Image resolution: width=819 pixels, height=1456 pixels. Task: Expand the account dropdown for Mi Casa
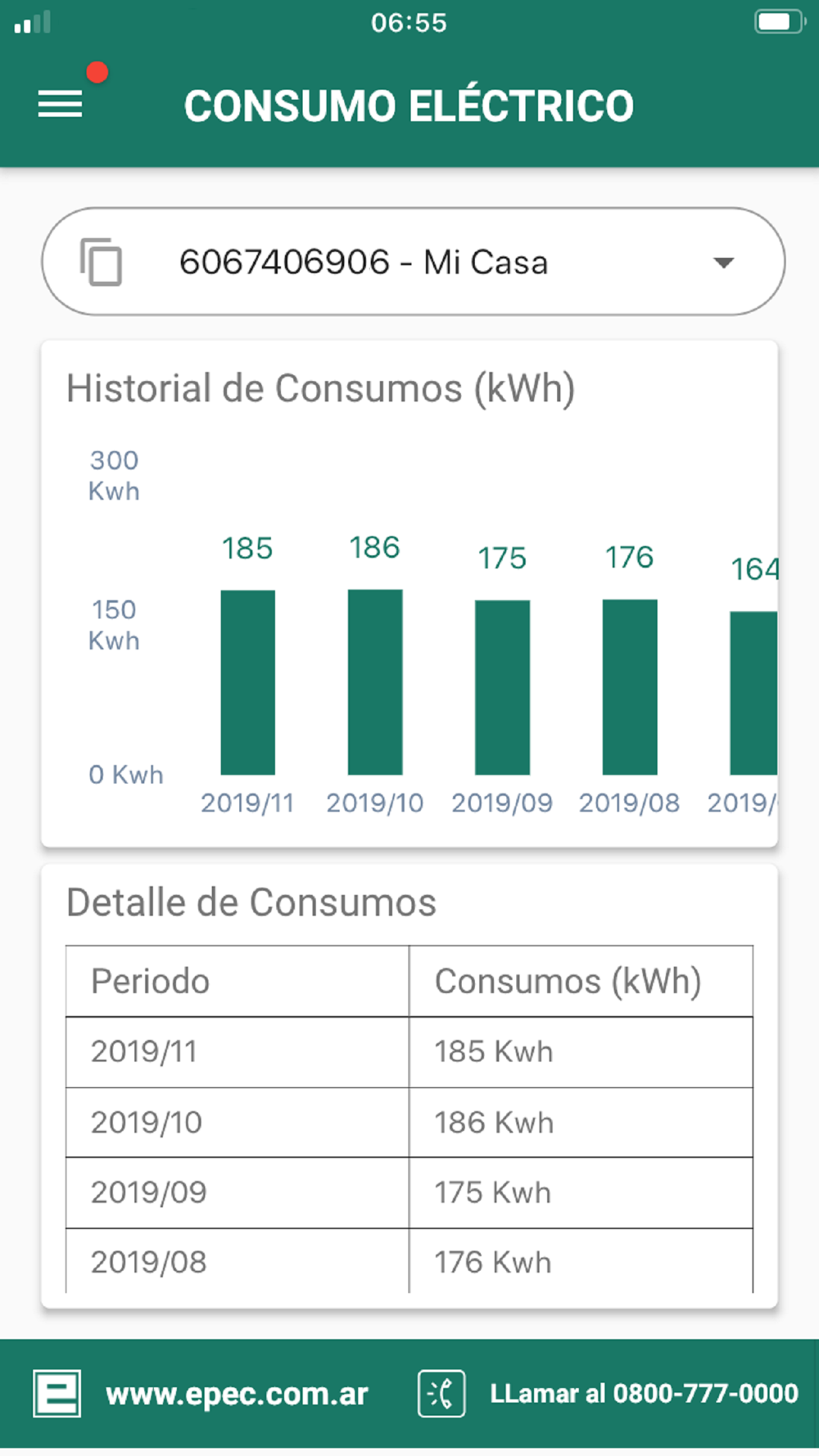pyautogui.click(x=722, y=263)
